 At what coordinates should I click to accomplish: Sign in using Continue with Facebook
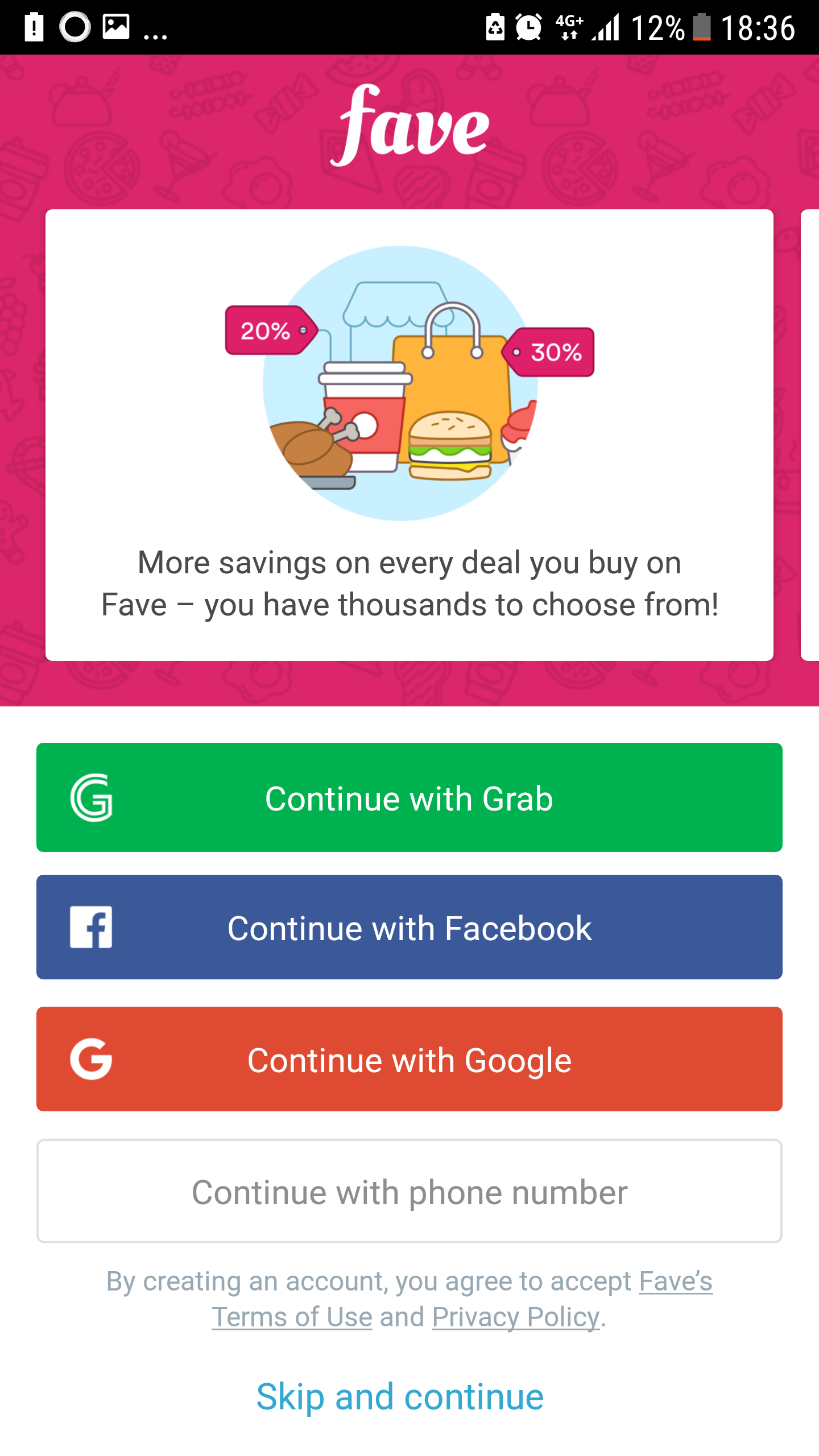point(409,928)
